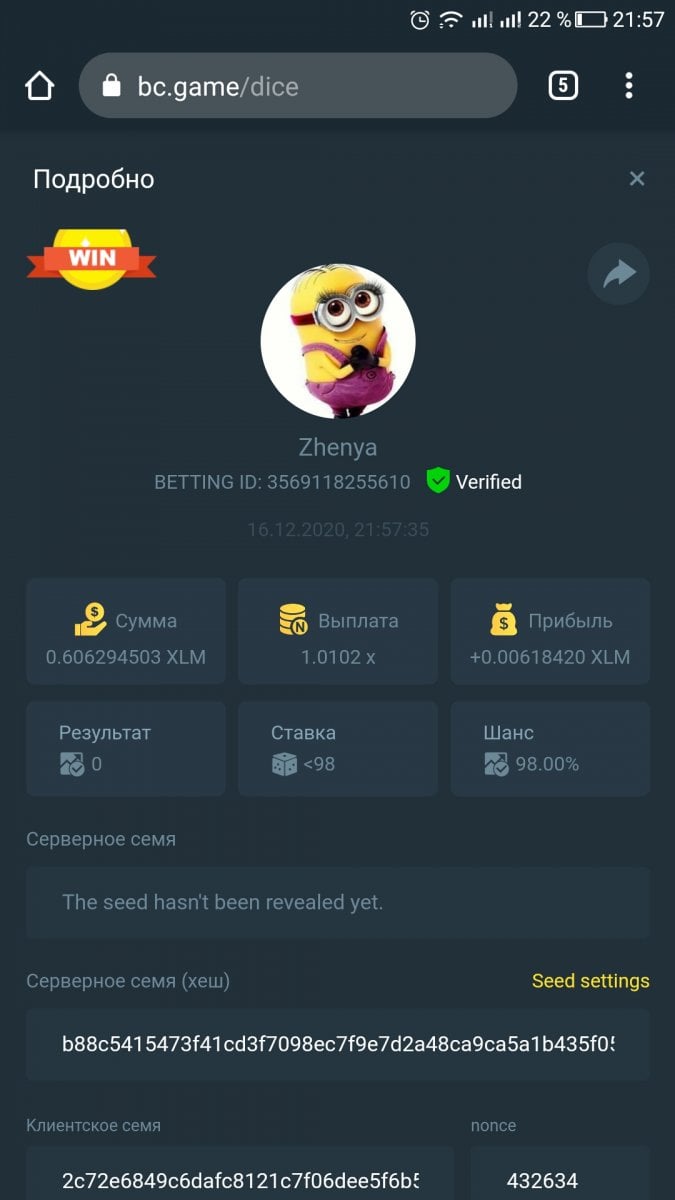Image resolution: width=675 pixels, height=1200 pixels.
Task: Open the browser overflow menu
Action: pos(629,86)
